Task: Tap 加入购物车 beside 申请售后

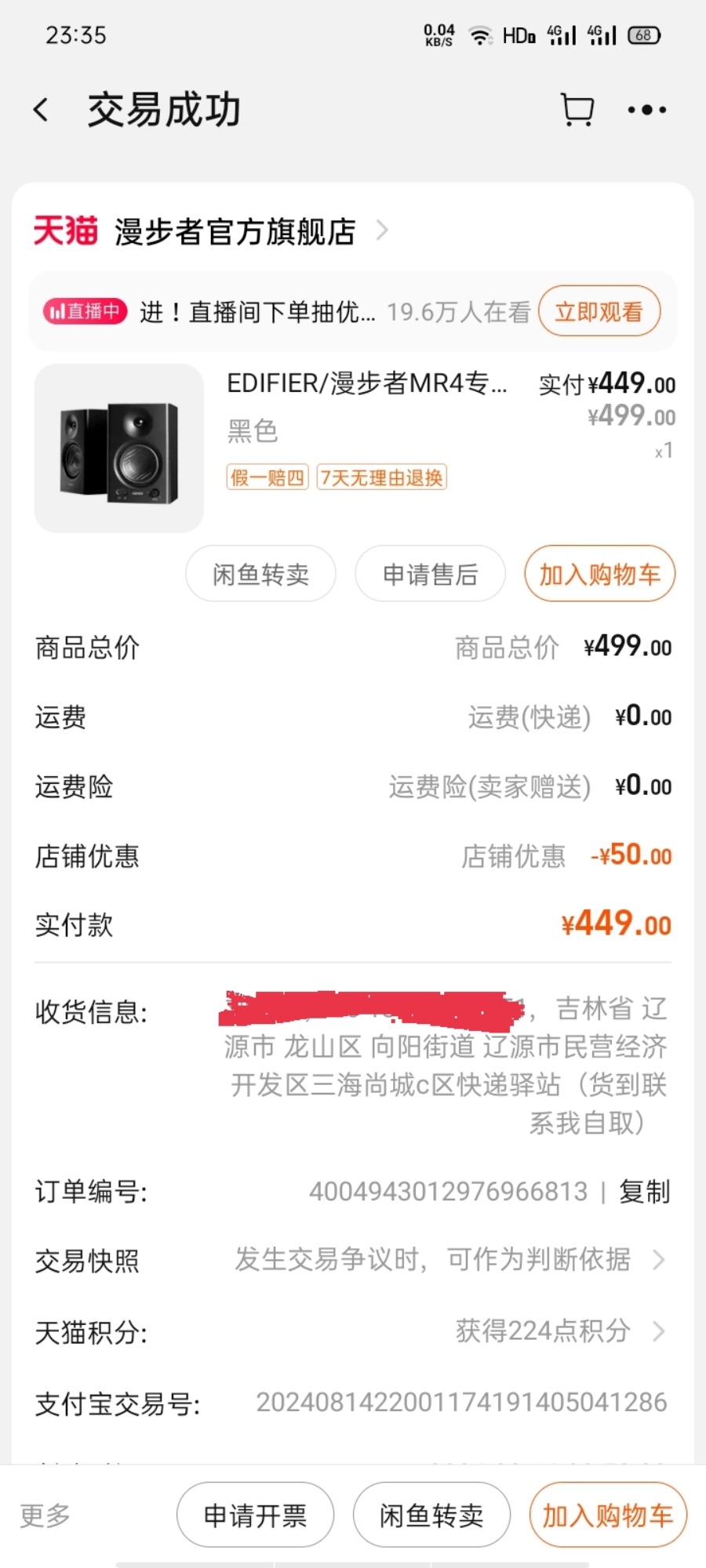Action: (599, 574)
